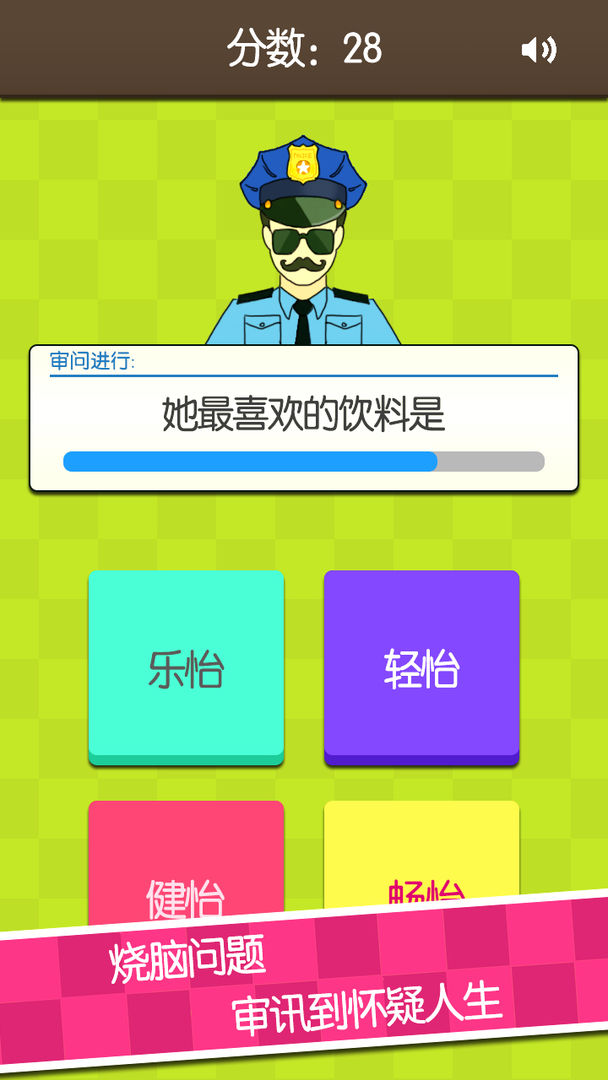
Task: Mute the game sound via speaker icon
Action: [x=538, y=49]
